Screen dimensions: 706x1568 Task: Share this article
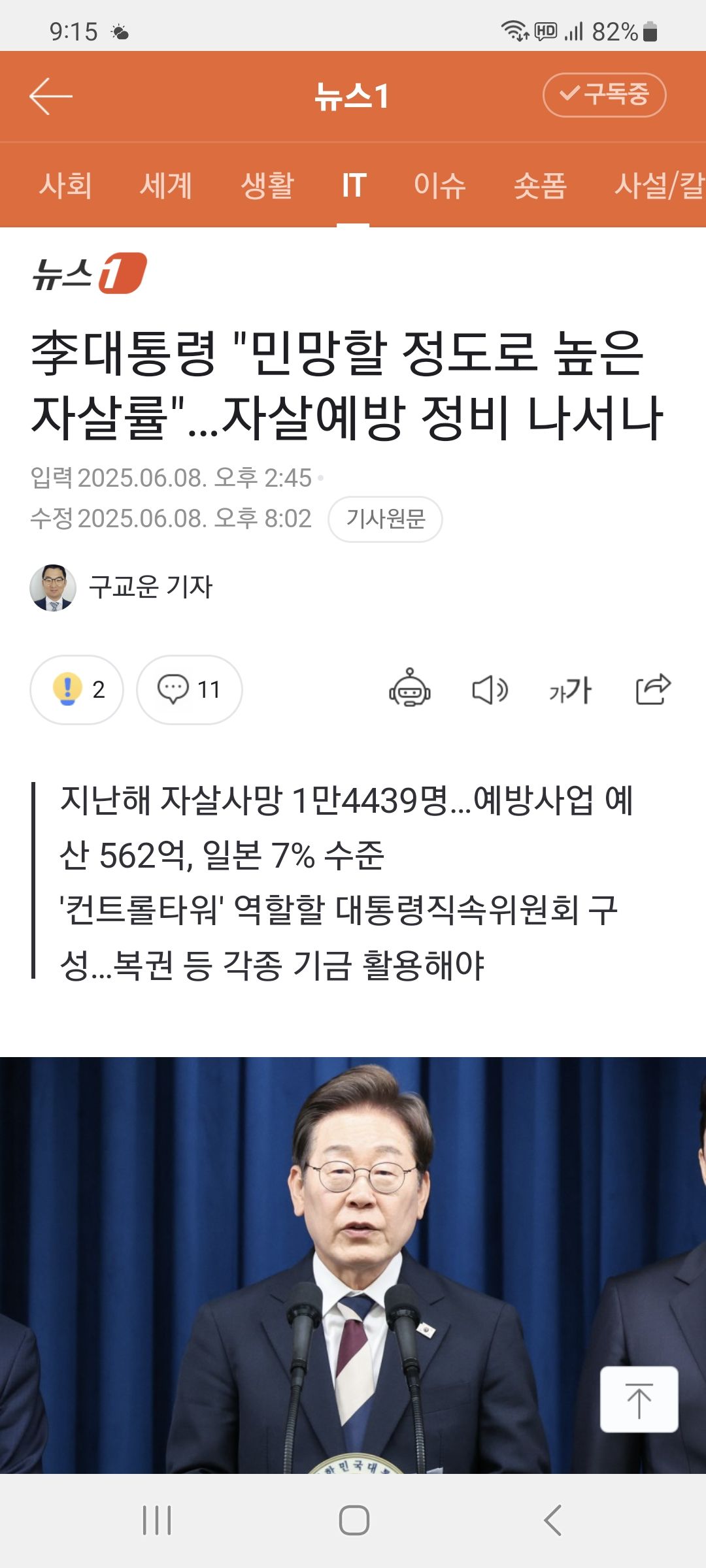(x=653, y=689)
